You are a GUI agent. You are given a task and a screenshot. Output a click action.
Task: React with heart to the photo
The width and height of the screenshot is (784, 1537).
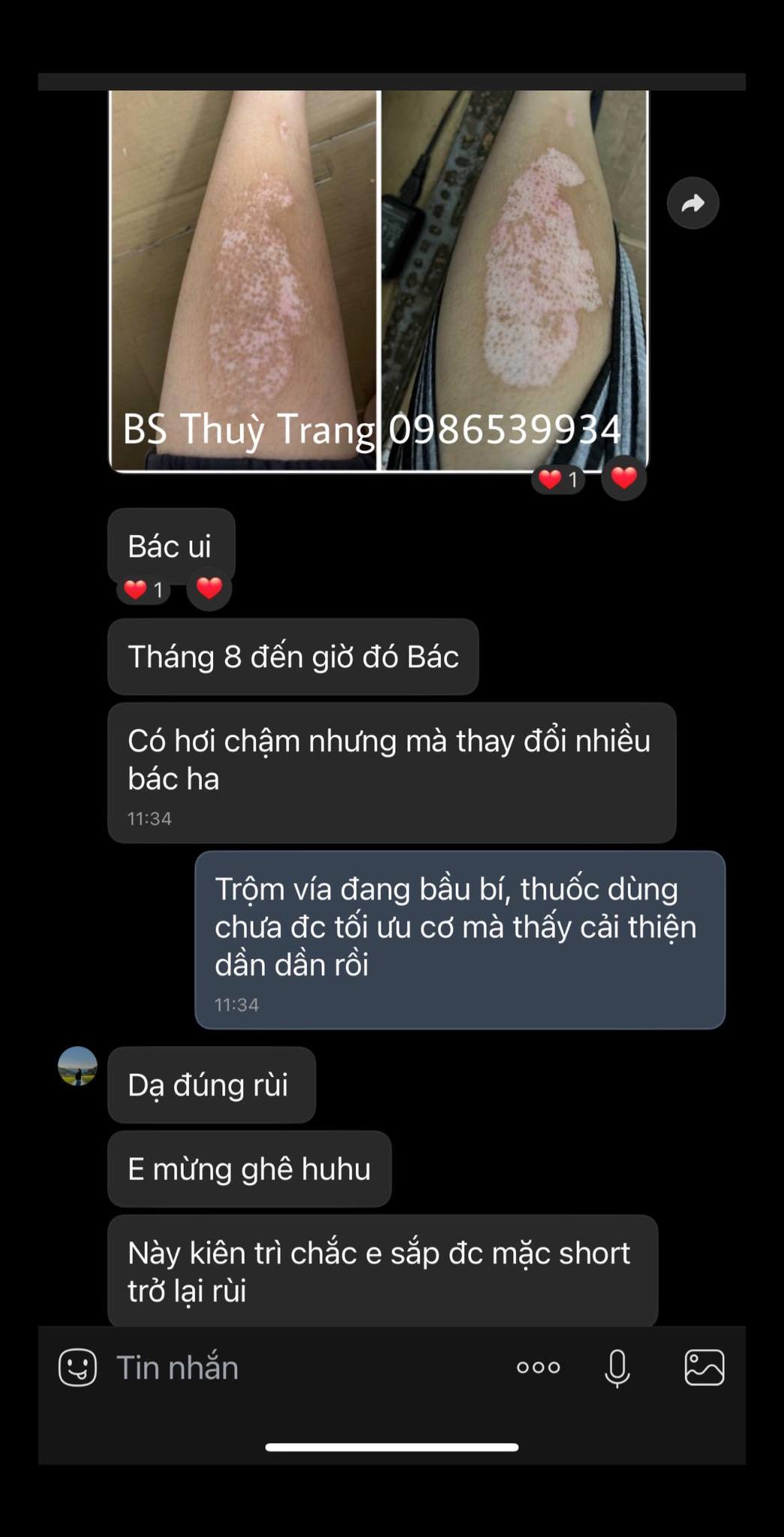click(623, 477)
